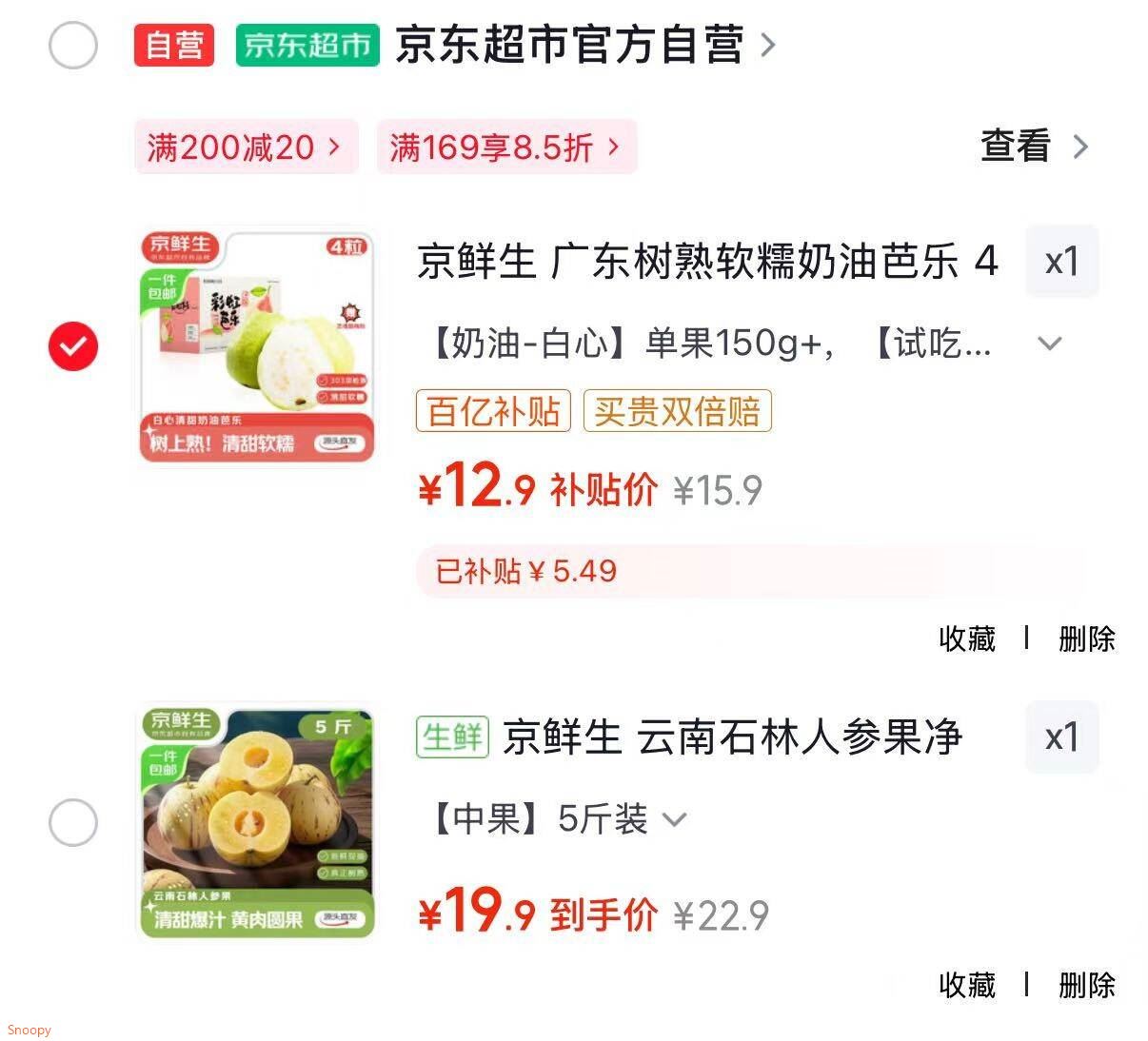Open the 奶油芭乐 product image
Screen dimensions: 1148x1041
coord(257,346)
